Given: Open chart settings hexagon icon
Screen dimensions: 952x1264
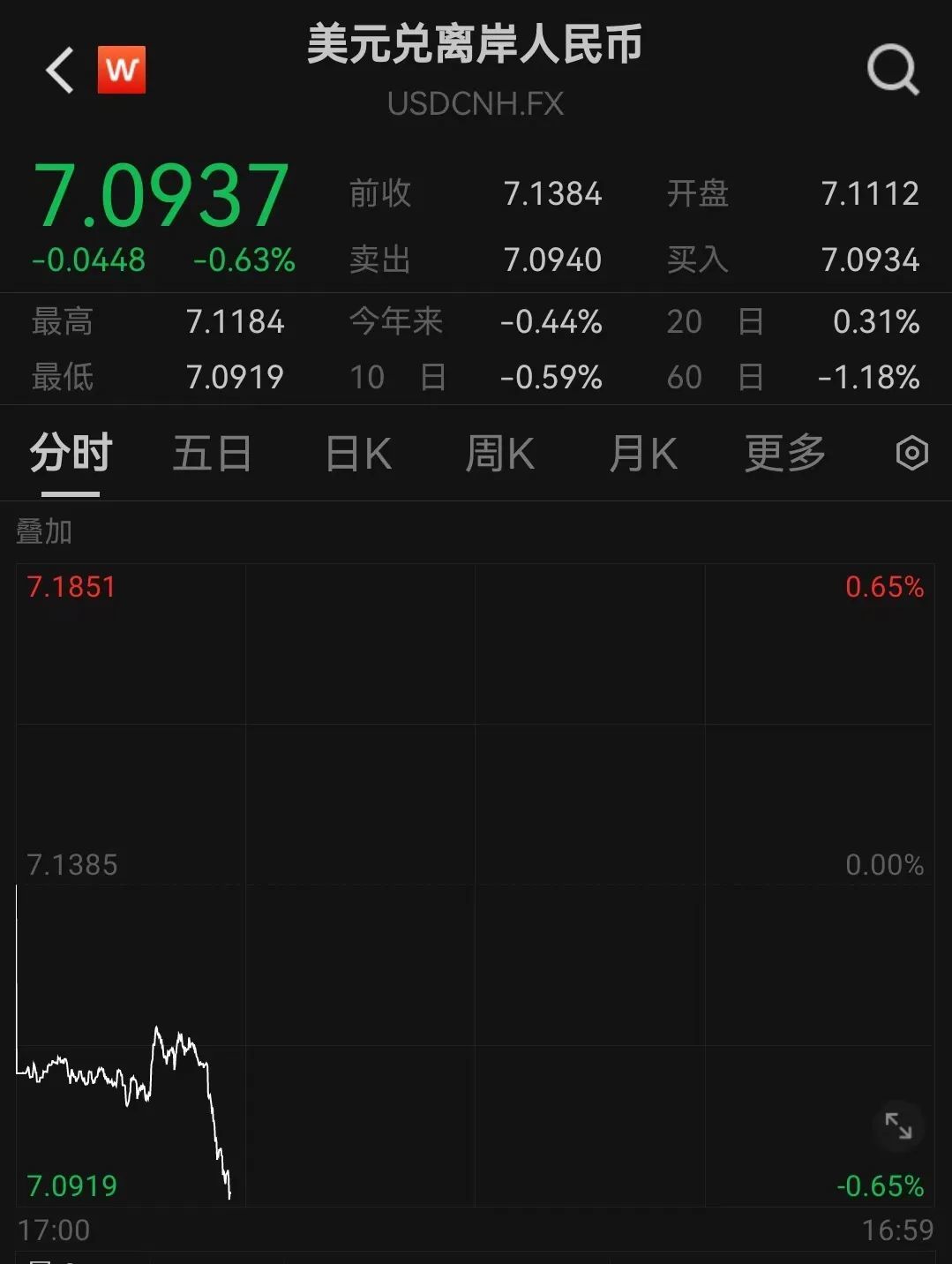Looking at the screenshot, I should (x=911, y=454).
